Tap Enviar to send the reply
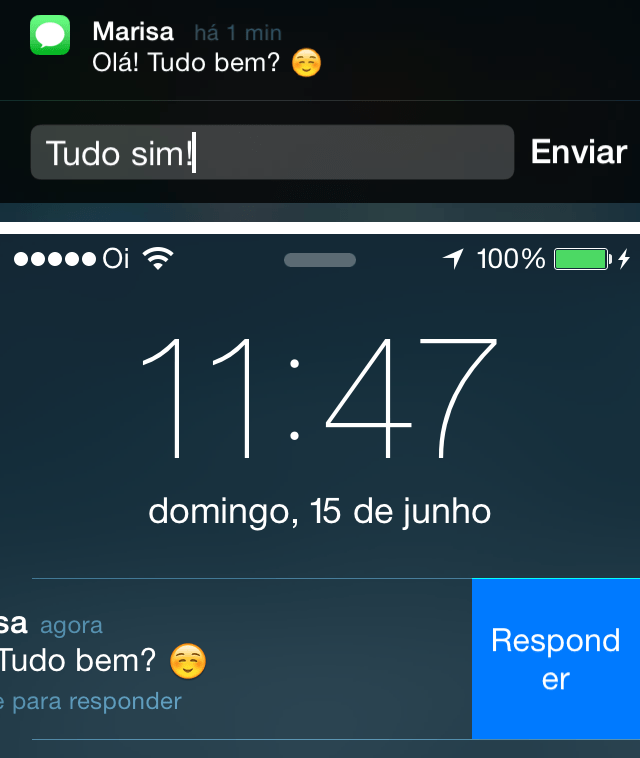The height and width of the screenshot is (758, 640). pos(578,152)
